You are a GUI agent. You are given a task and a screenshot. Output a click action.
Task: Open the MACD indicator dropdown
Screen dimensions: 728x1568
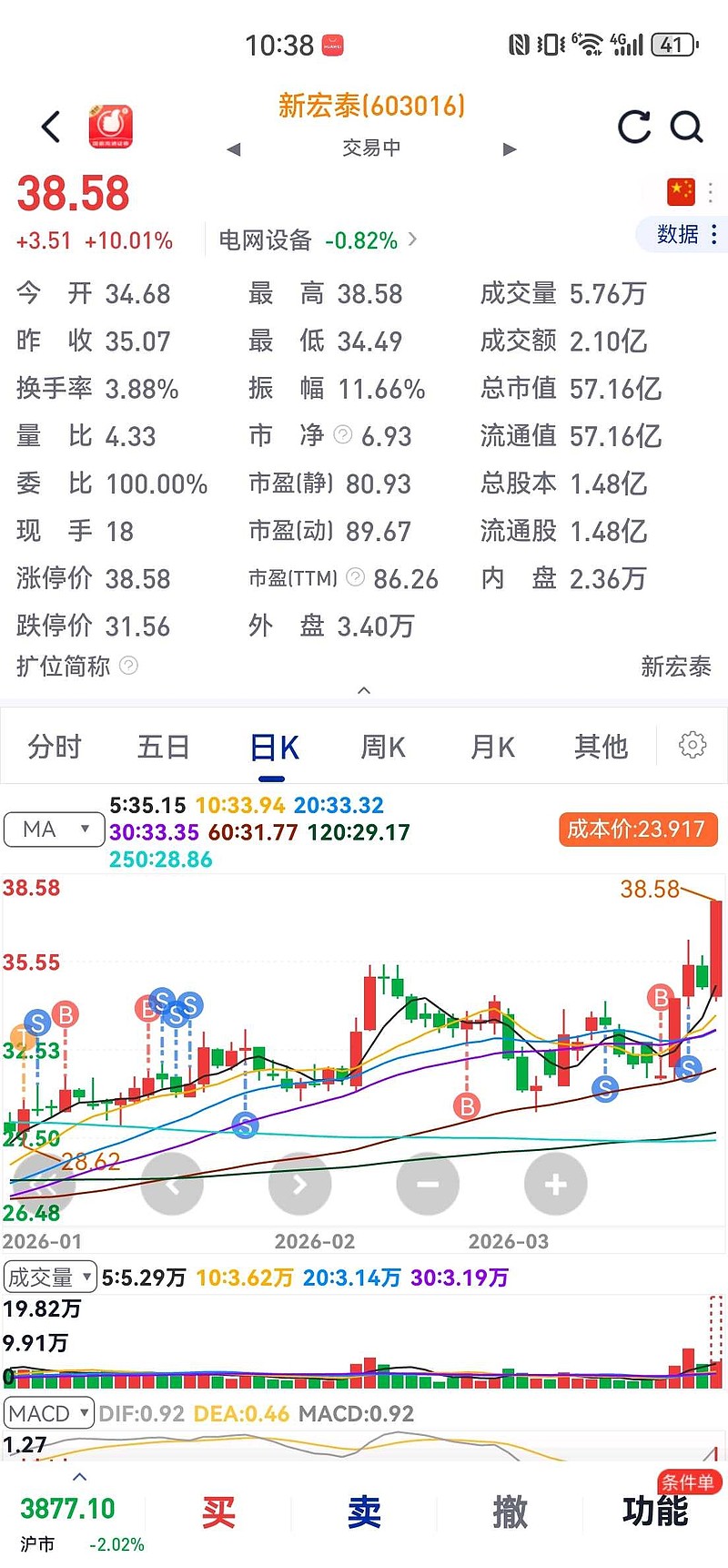48,1412
